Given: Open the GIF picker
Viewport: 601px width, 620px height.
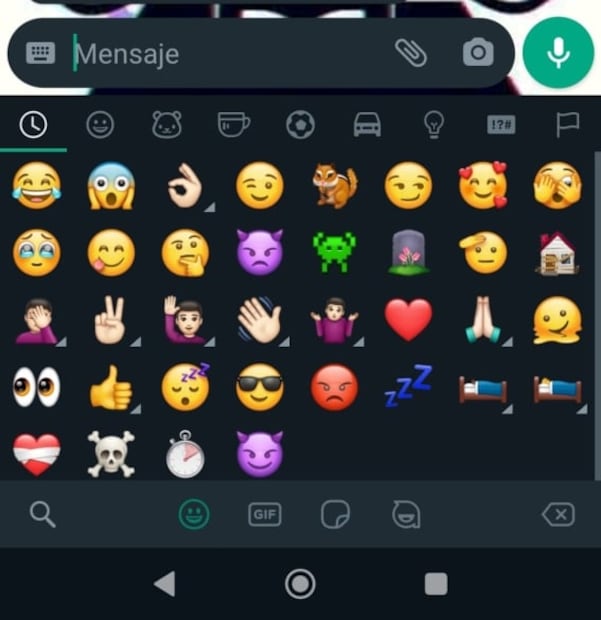Looking at the screenshot, I should [264, 515].
